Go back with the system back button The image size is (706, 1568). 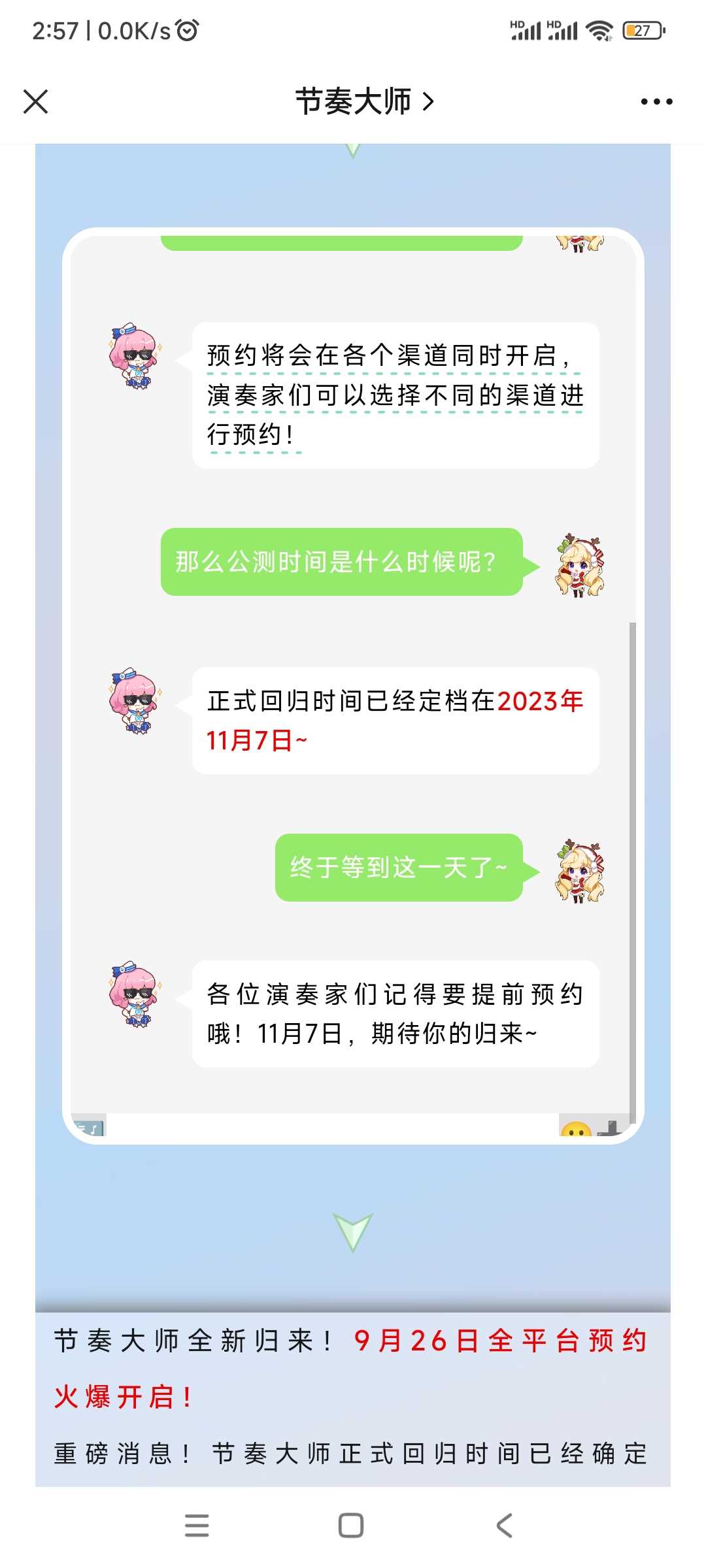[x=504, y=1526]
